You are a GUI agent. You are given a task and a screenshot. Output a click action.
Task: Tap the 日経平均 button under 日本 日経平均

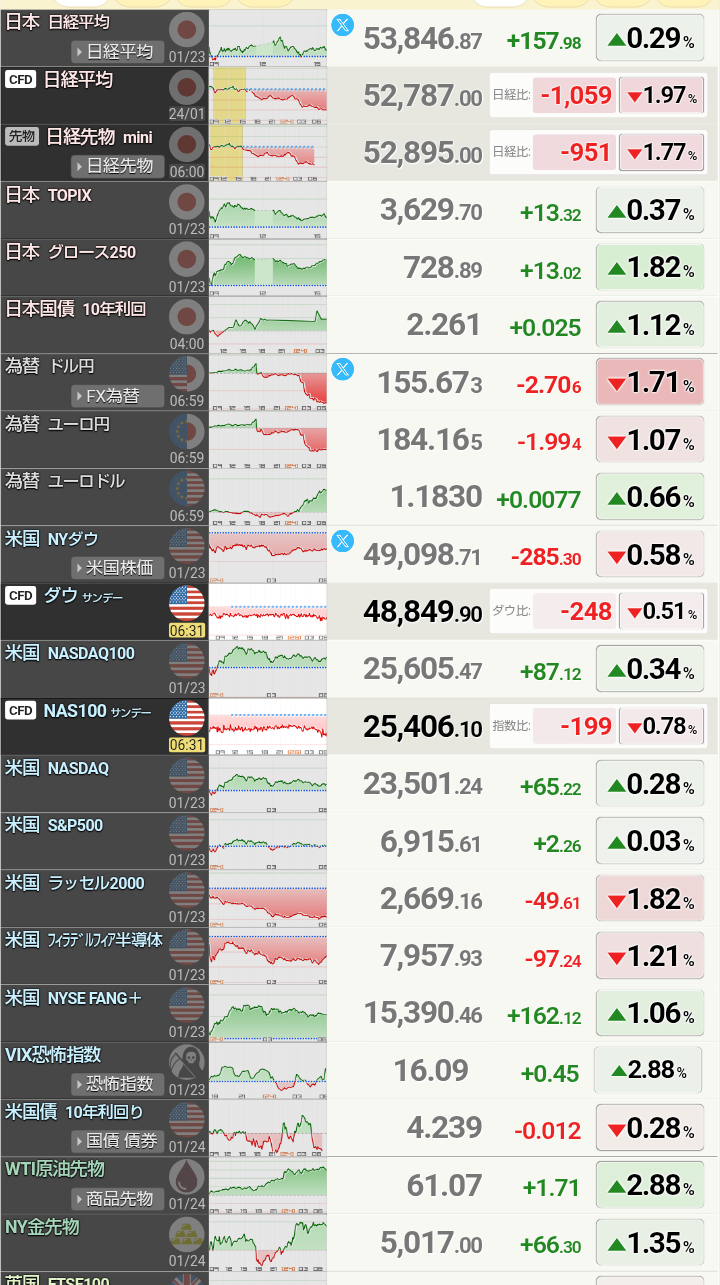(117, 52)
